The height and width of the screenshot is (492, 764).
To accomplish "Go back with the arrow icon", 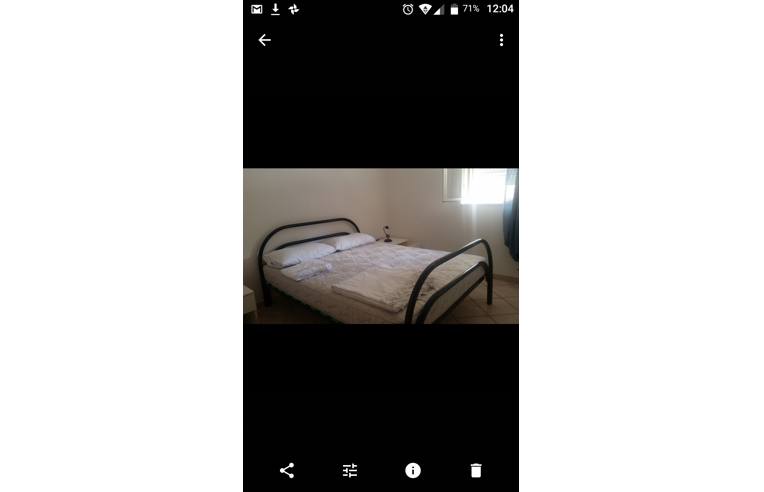I will 264,40.
